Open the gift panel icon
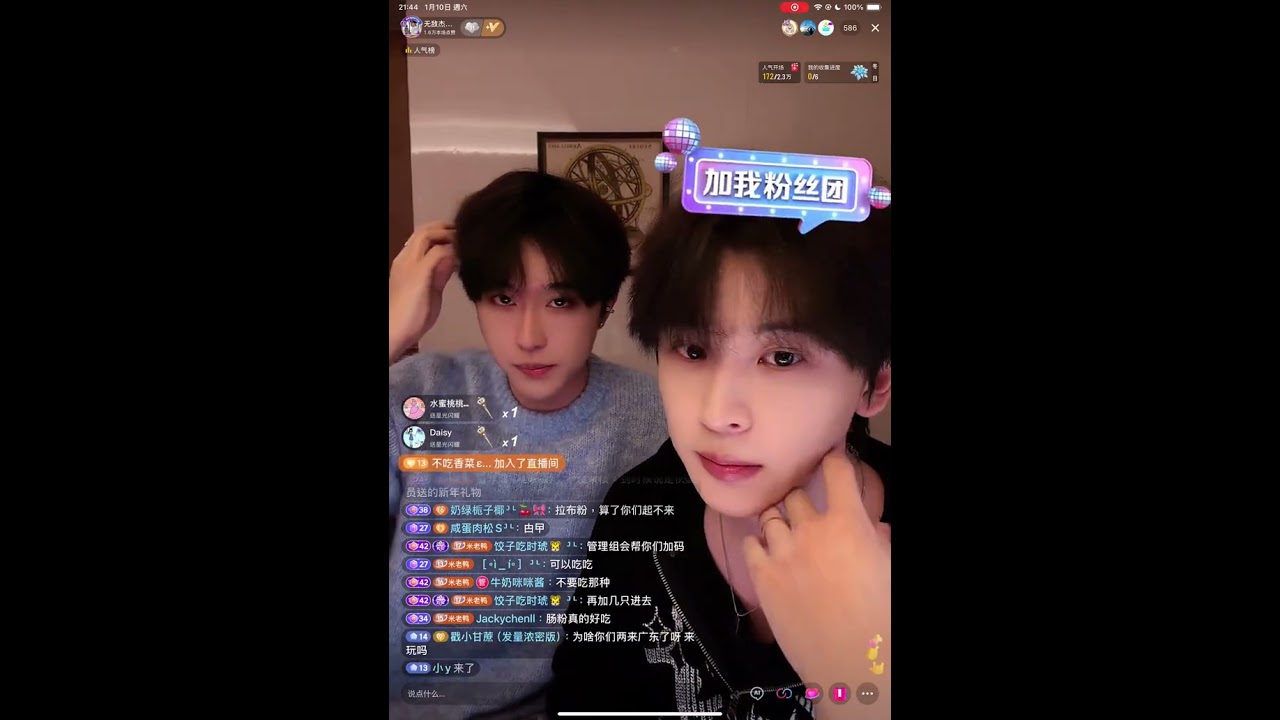This screenshot has width=1280, height=720. click(x=840, y=693)
